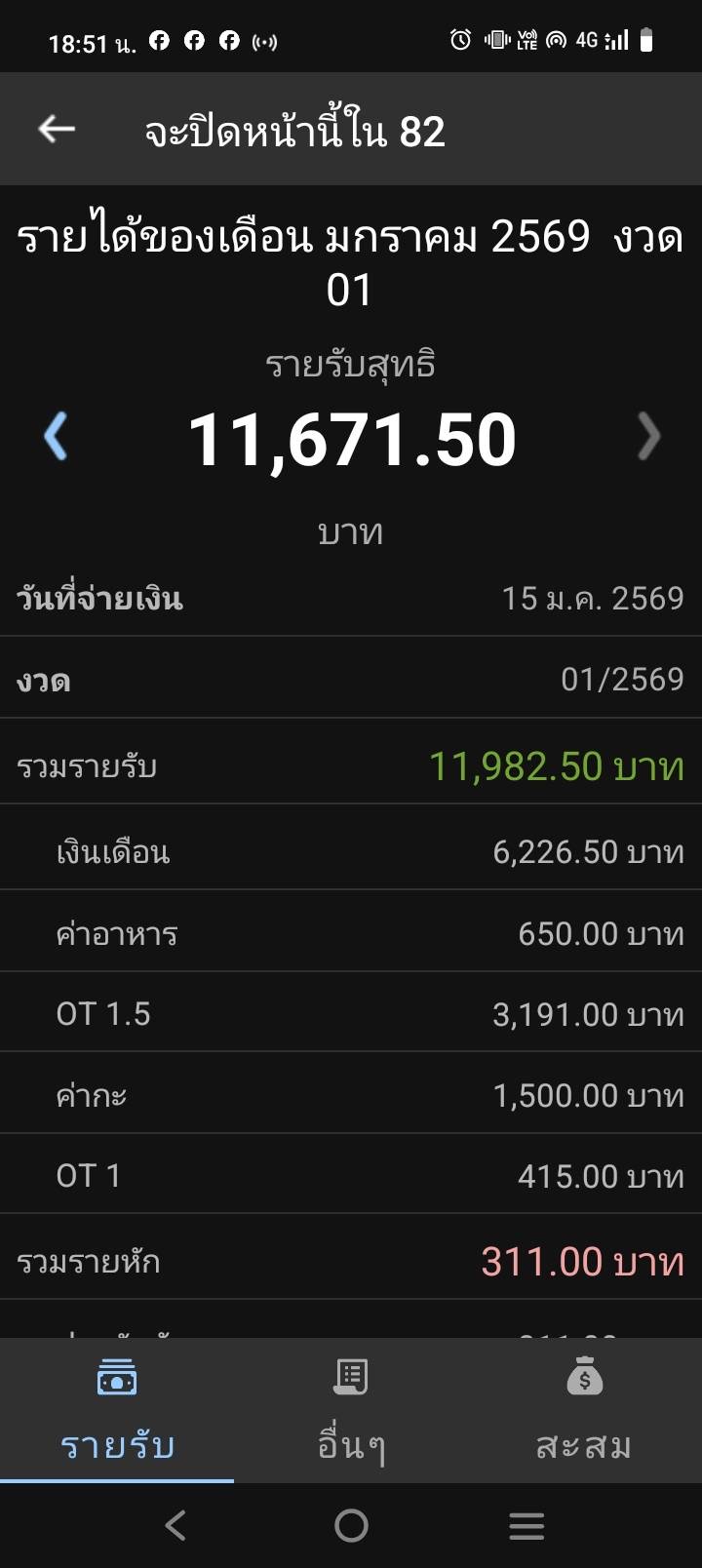The width and height of the screenshot is (702, 1568).
Task: Switch to the รายรับ tab
Action: coord(117,1410)
